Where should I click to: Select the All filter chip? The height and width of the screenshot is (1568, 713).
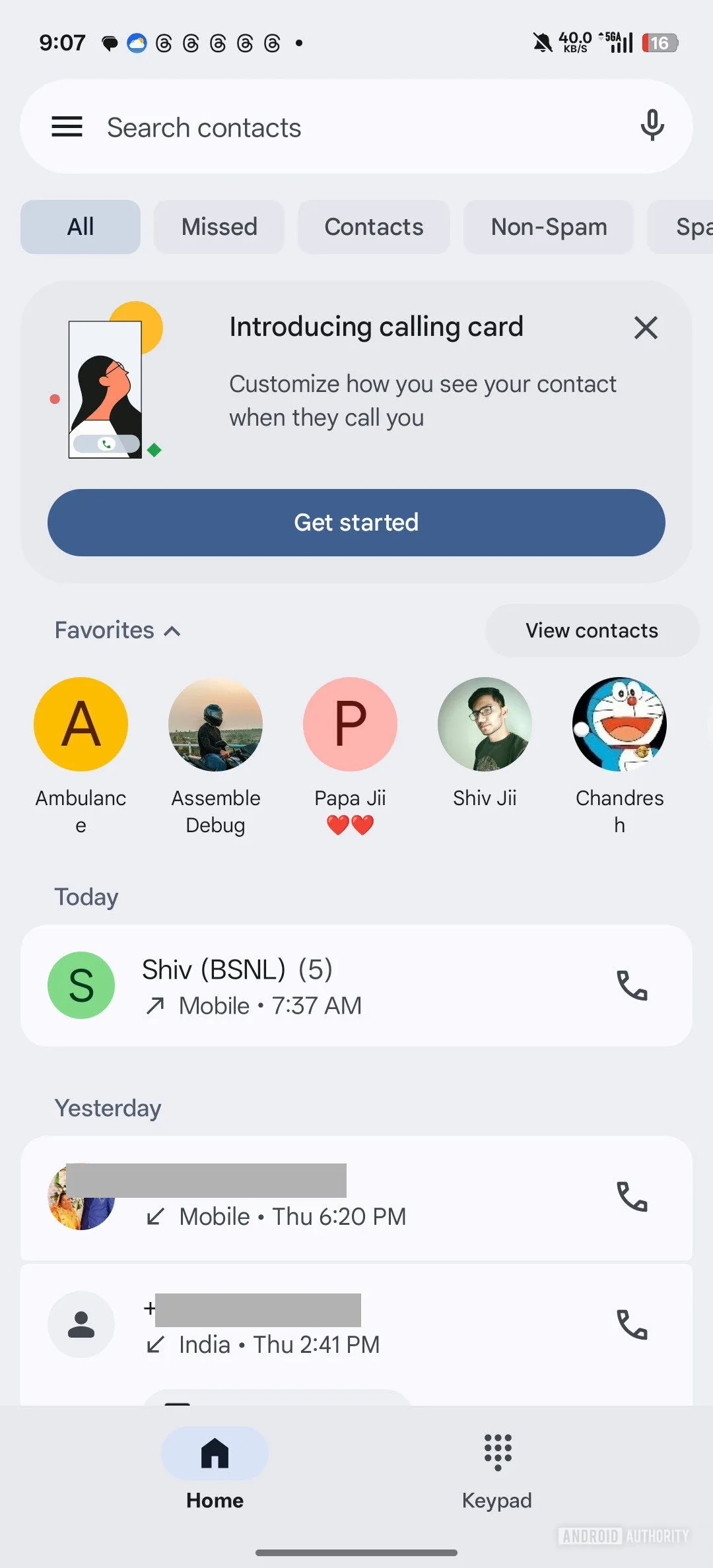[x=81, y=227]
